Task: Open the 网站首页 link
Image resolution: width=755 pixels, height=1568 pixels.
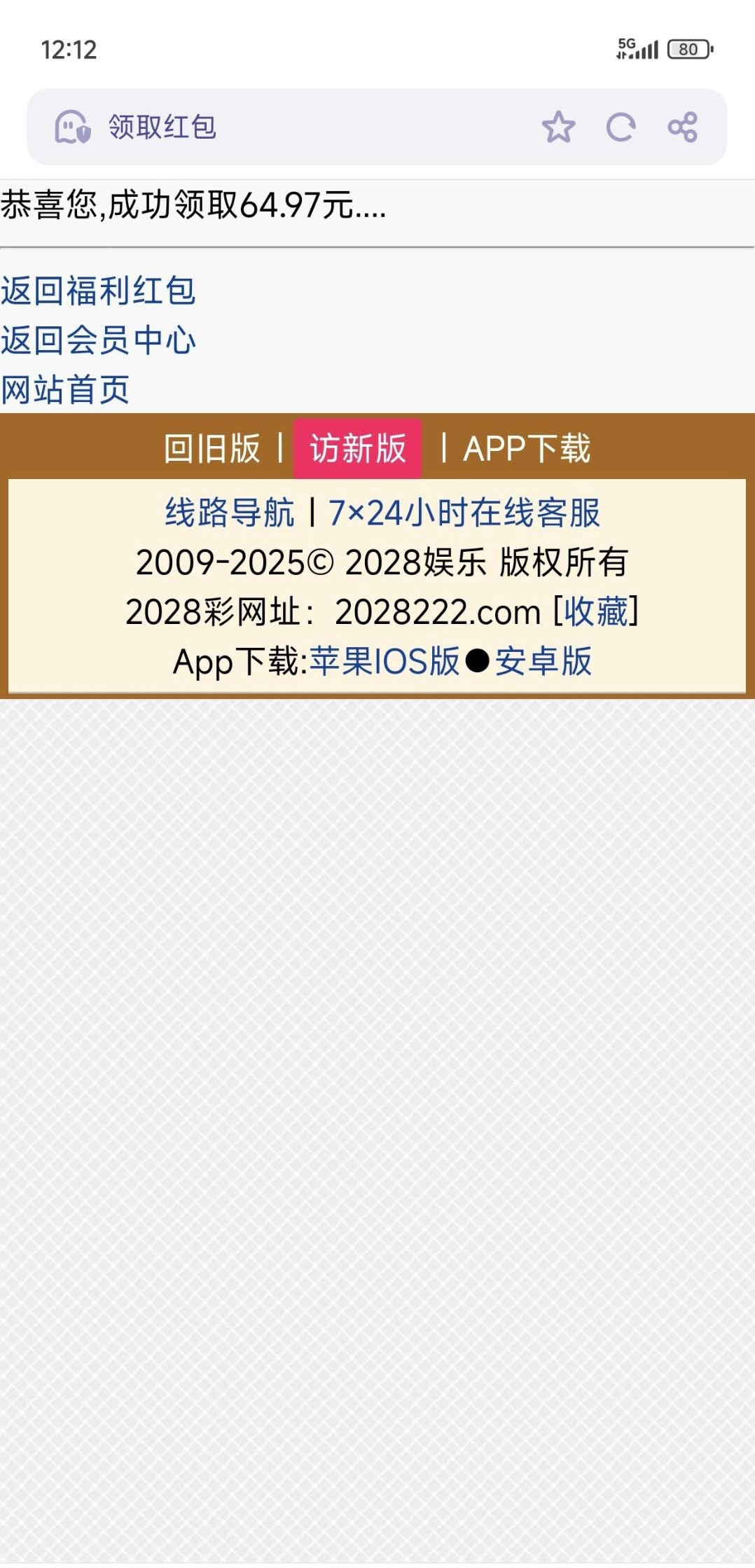Action: [65, 390]
